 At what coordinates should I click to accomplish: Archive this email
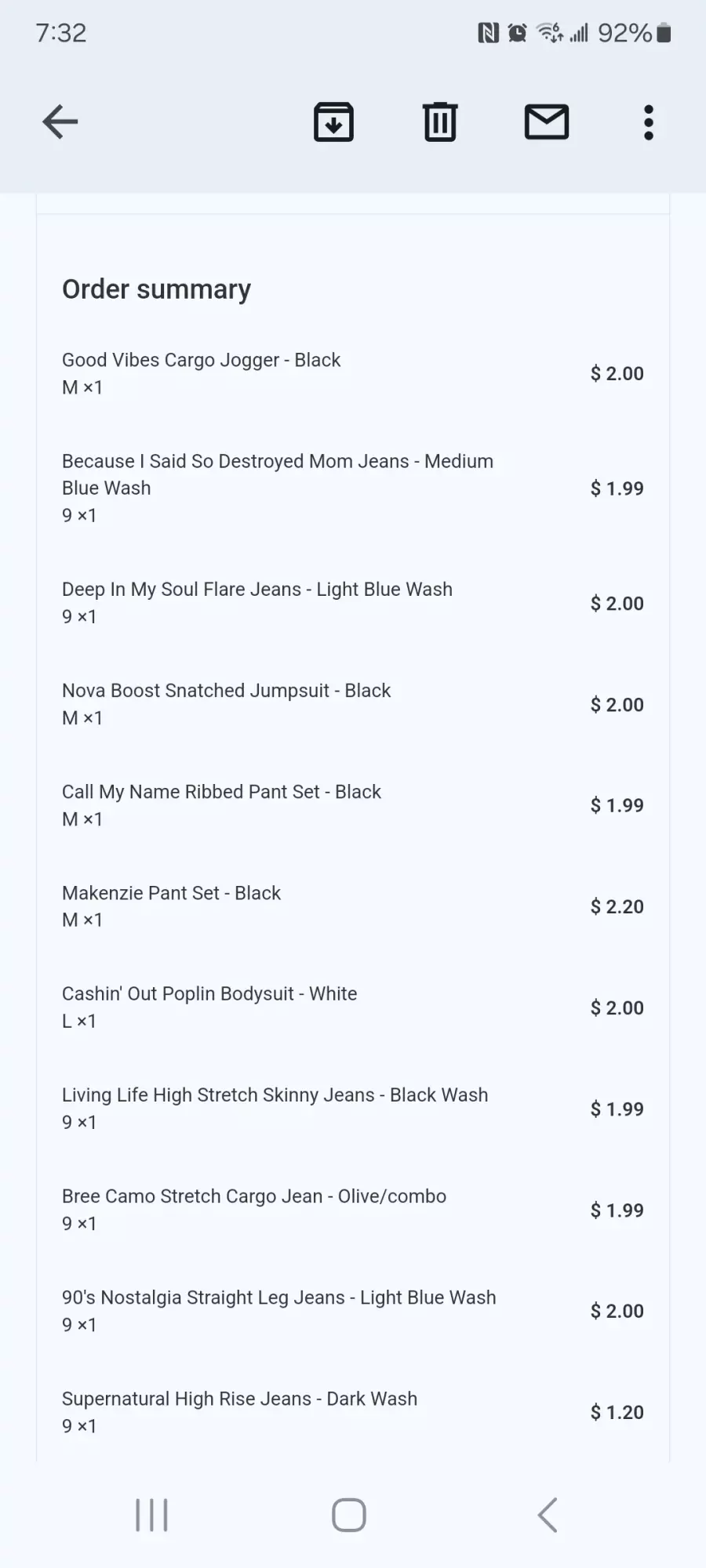[334, 122]
